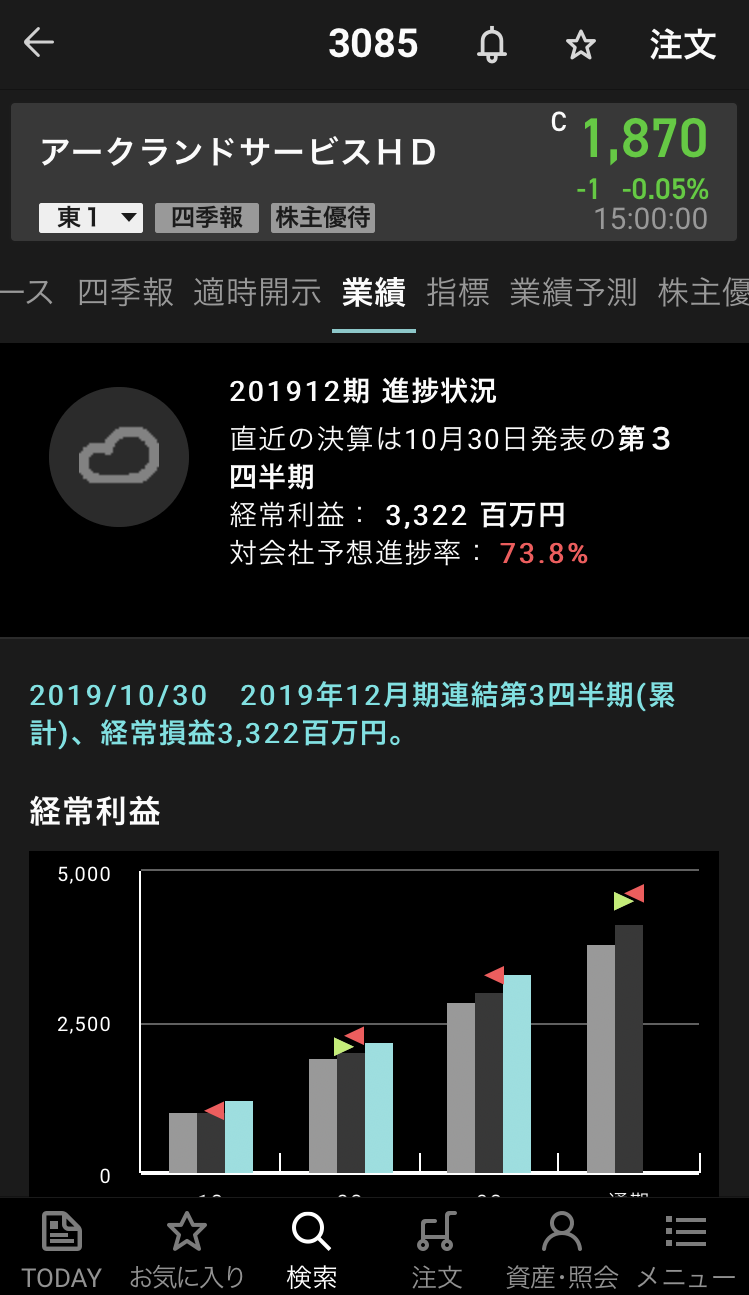
Task: Tap the 四季報 chip under stock name
Action: point(207,218)
